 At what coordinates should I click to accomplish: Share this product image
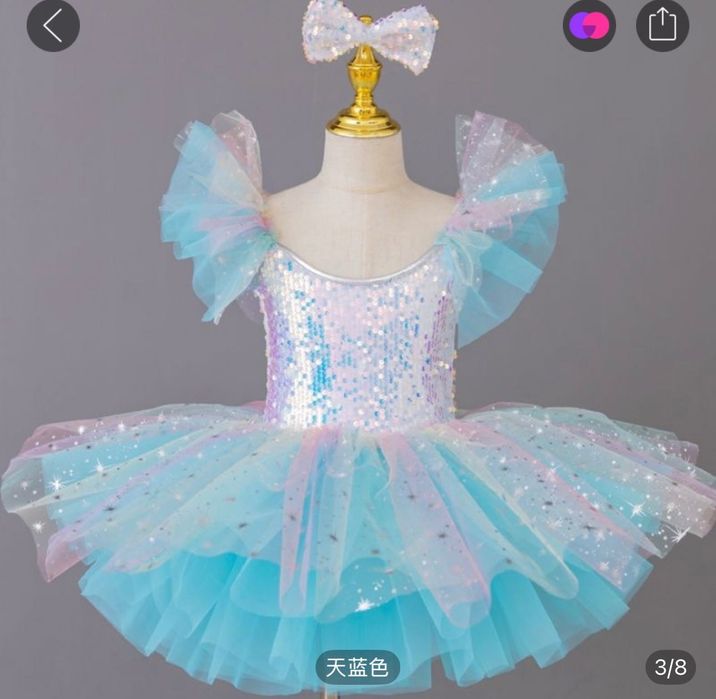662,25
